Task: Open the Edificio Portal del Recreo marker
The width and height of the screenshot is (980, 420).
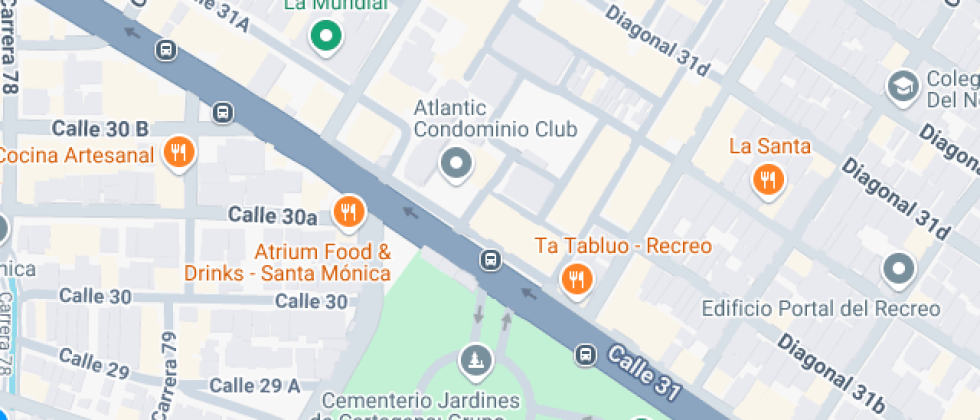Action: 898,268
